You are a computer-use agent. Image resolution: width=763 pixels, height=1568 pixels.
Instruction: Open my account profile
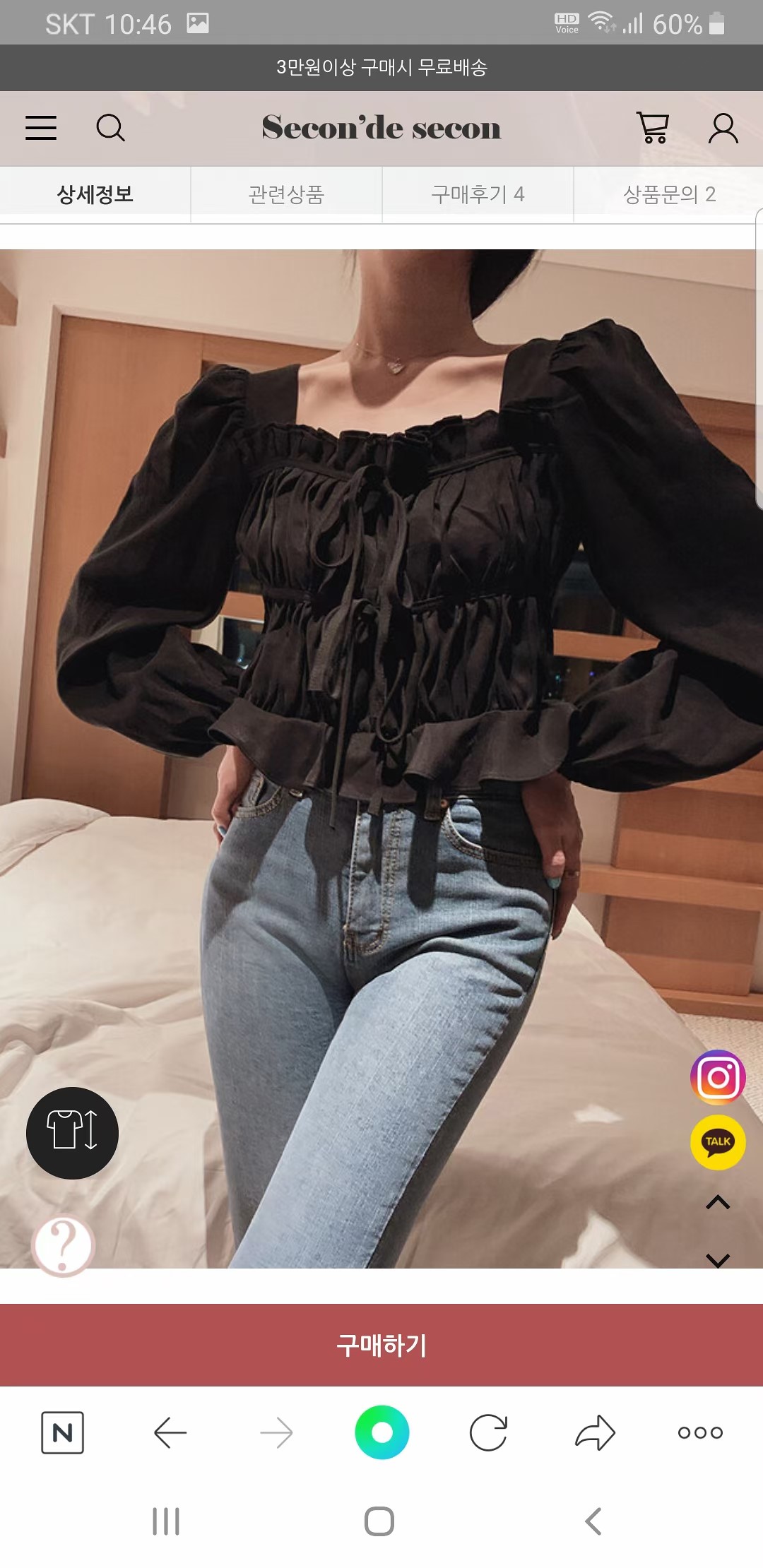point(723,128)
